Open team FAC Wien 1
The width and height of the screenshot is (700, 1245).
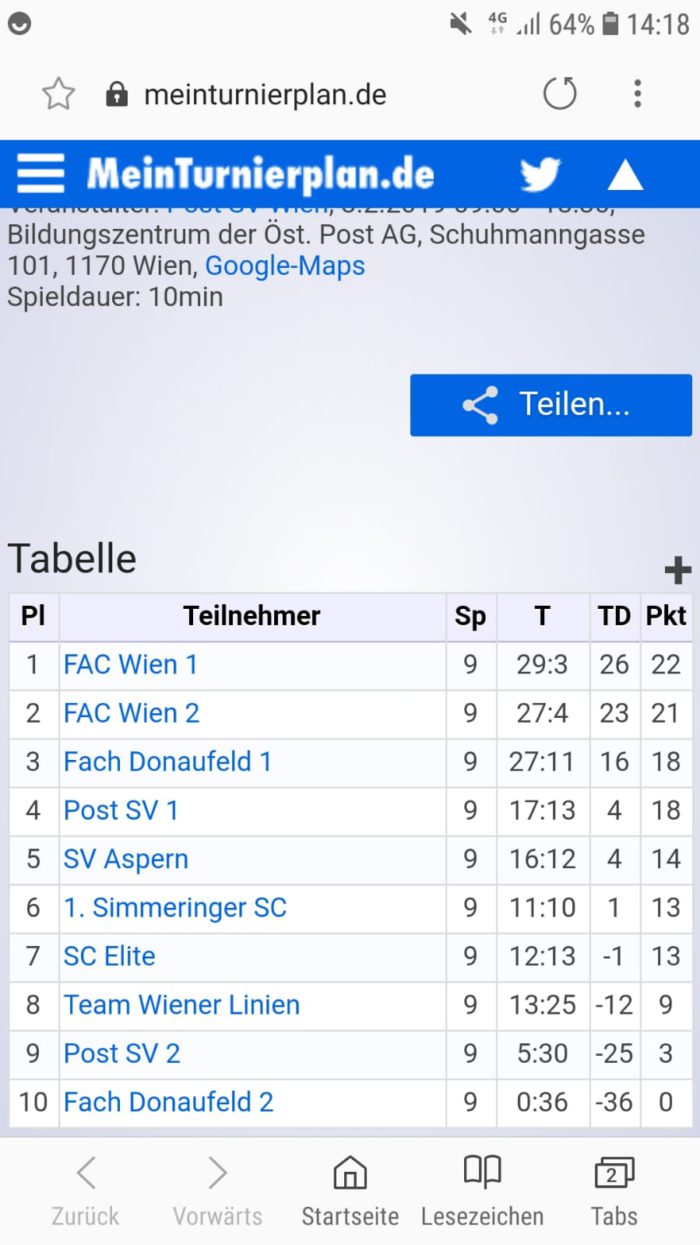coord(131,665)
